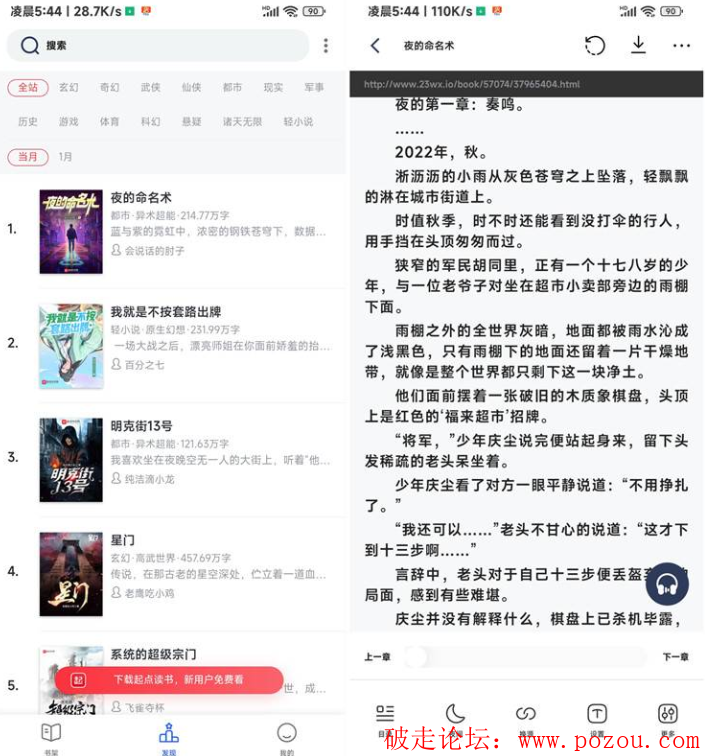This screenshot has height=756, width=705.
Task: Go to the previous chapter 上一章
Action: coord(377,657)
